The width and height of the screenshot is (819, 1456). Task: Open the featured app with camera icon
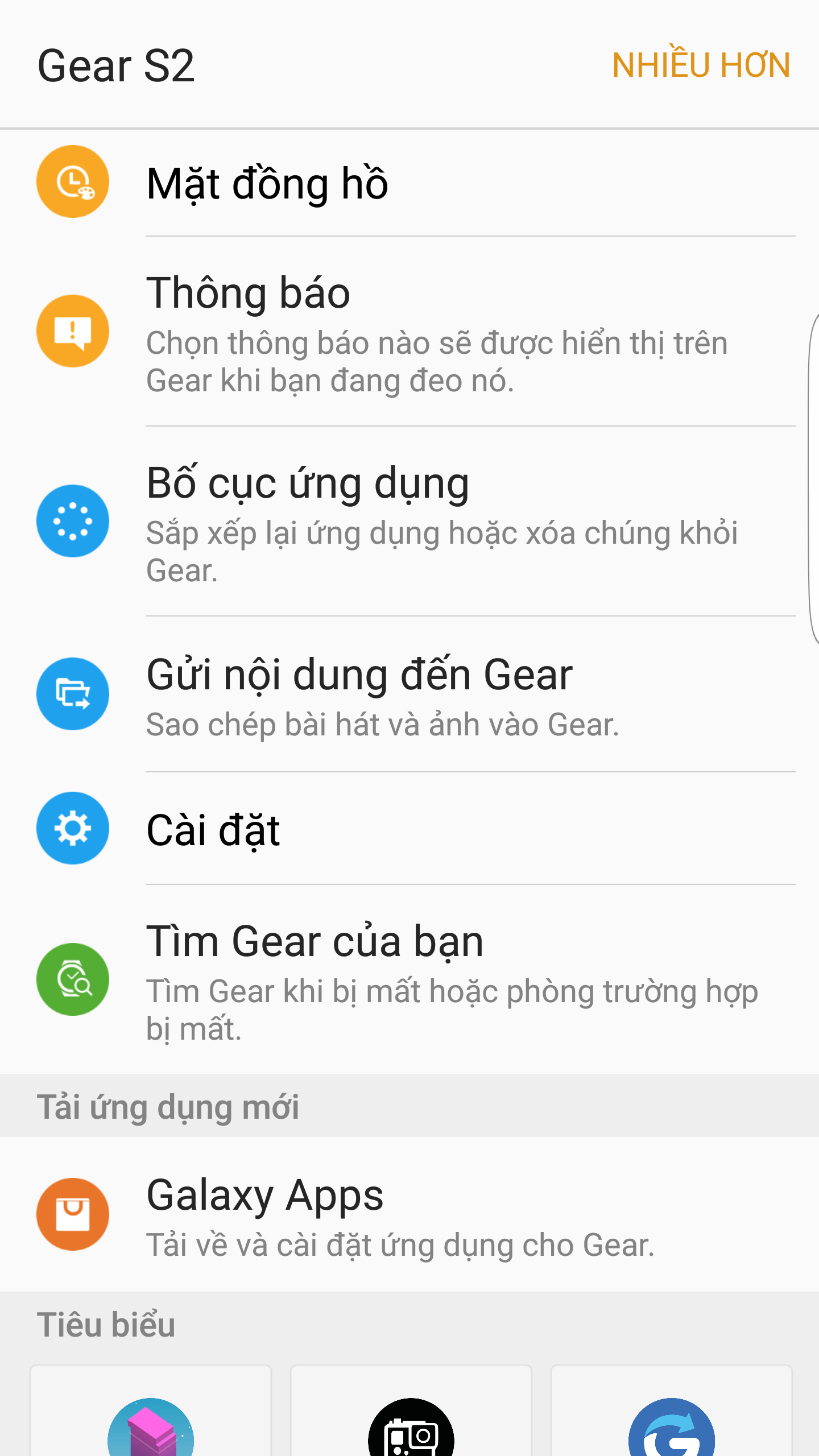[411, 1410]
